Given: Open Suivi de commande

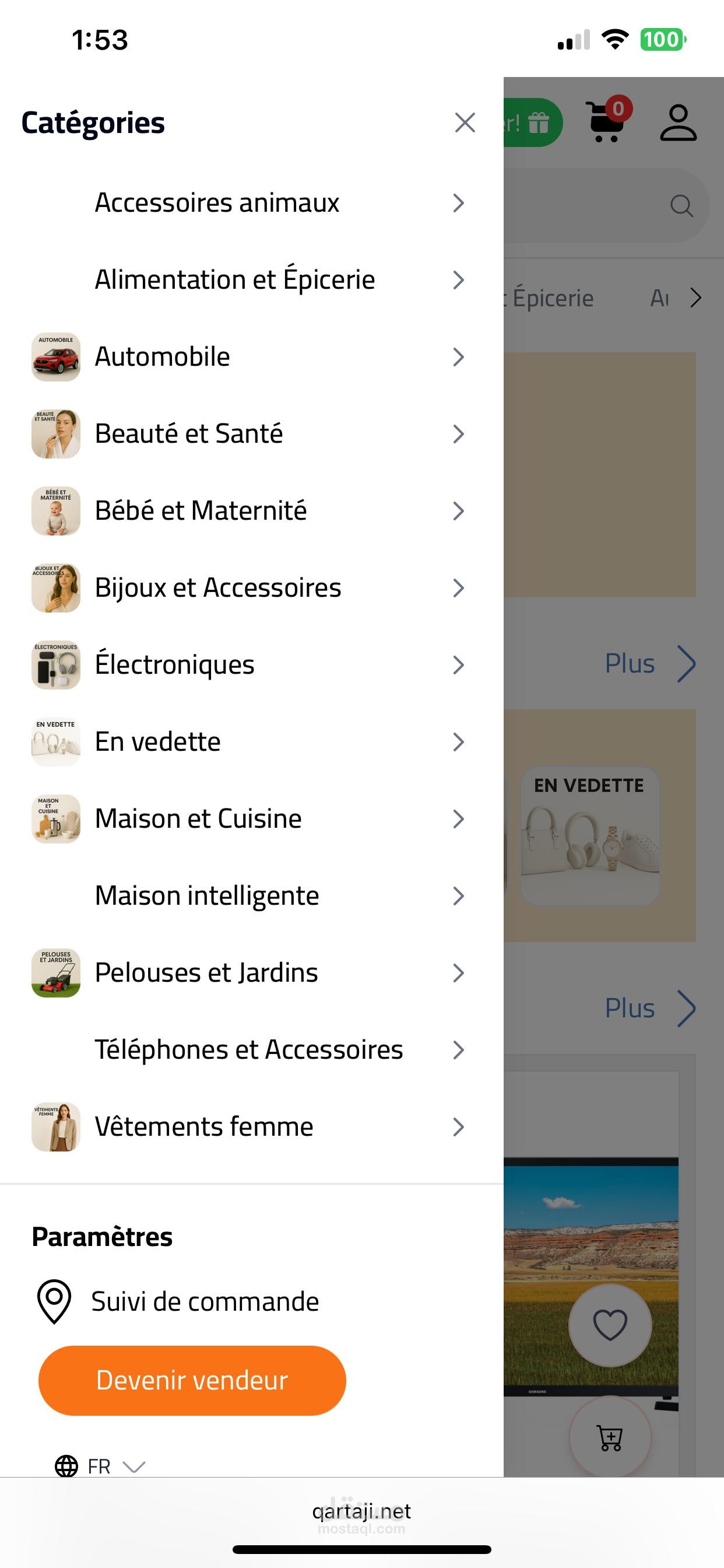Looking at the screenshot, I should tap(205, 1302).
